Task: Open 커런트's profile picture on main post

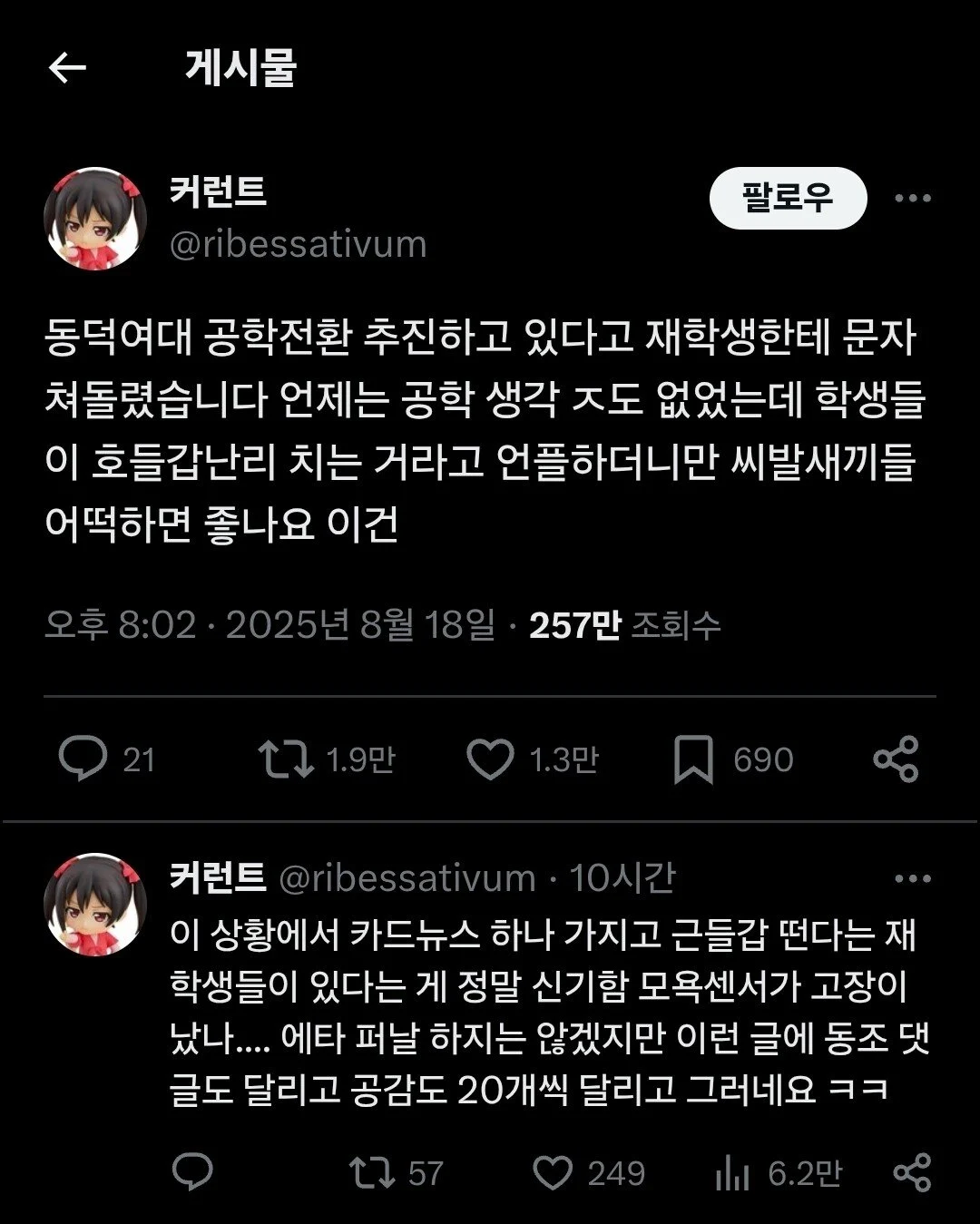Action: pos(94,219)
